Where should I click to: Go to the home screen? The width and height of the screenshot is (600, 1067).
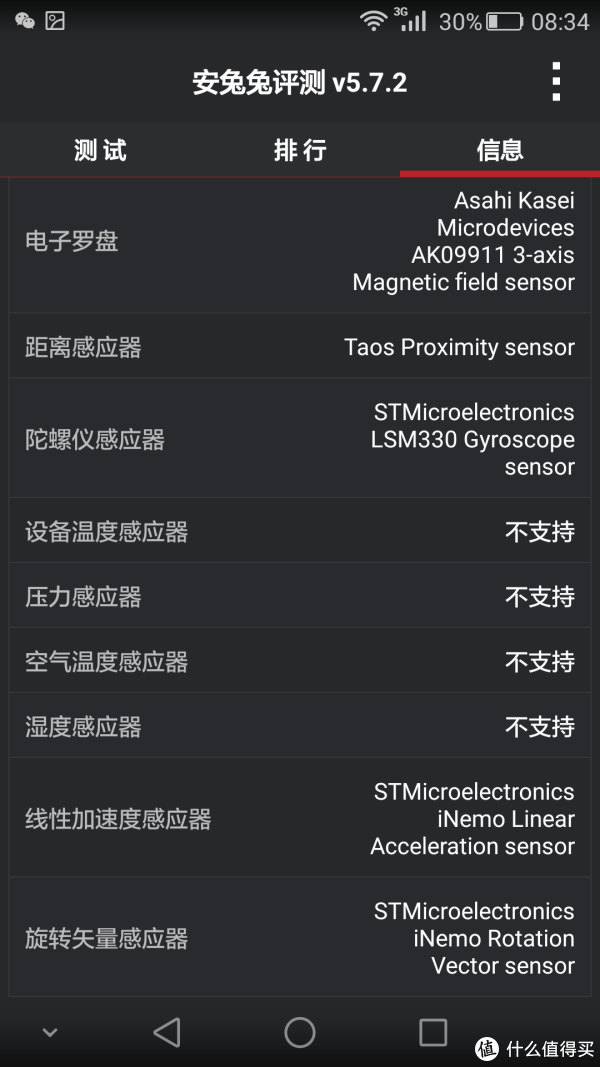[x=299, y=1032]
